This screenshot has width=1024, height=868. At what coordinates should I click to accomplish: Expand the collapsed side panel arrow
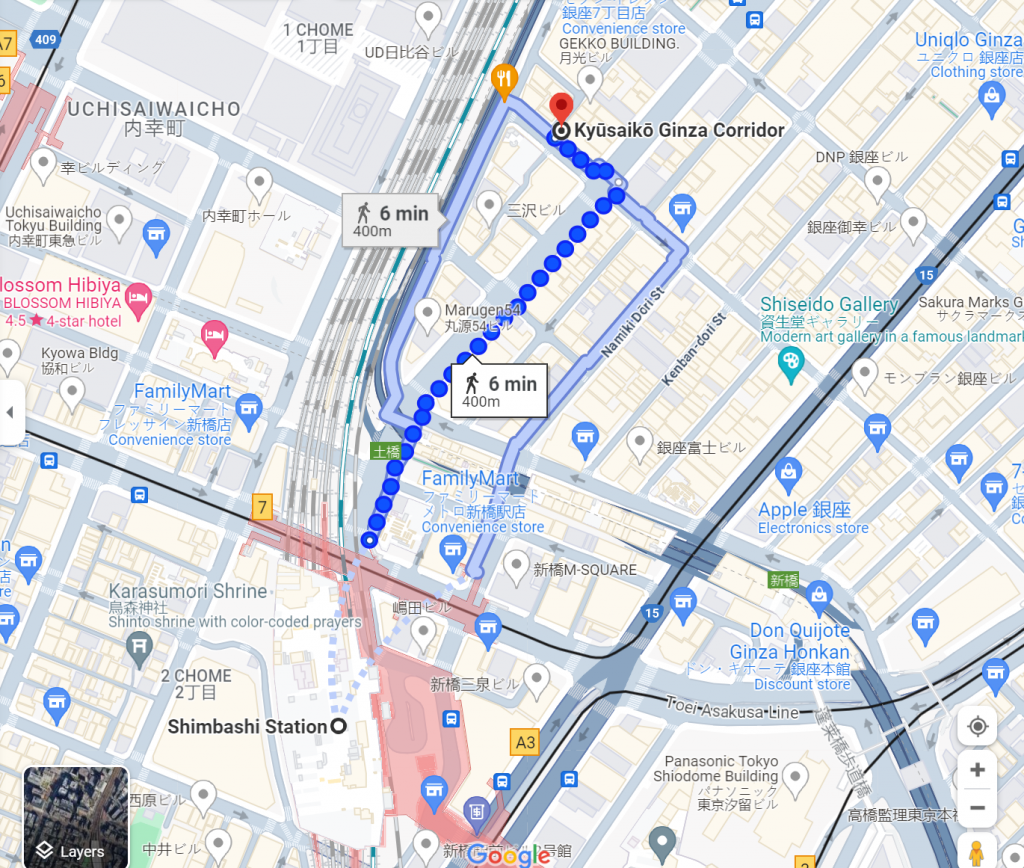[11, 412]
